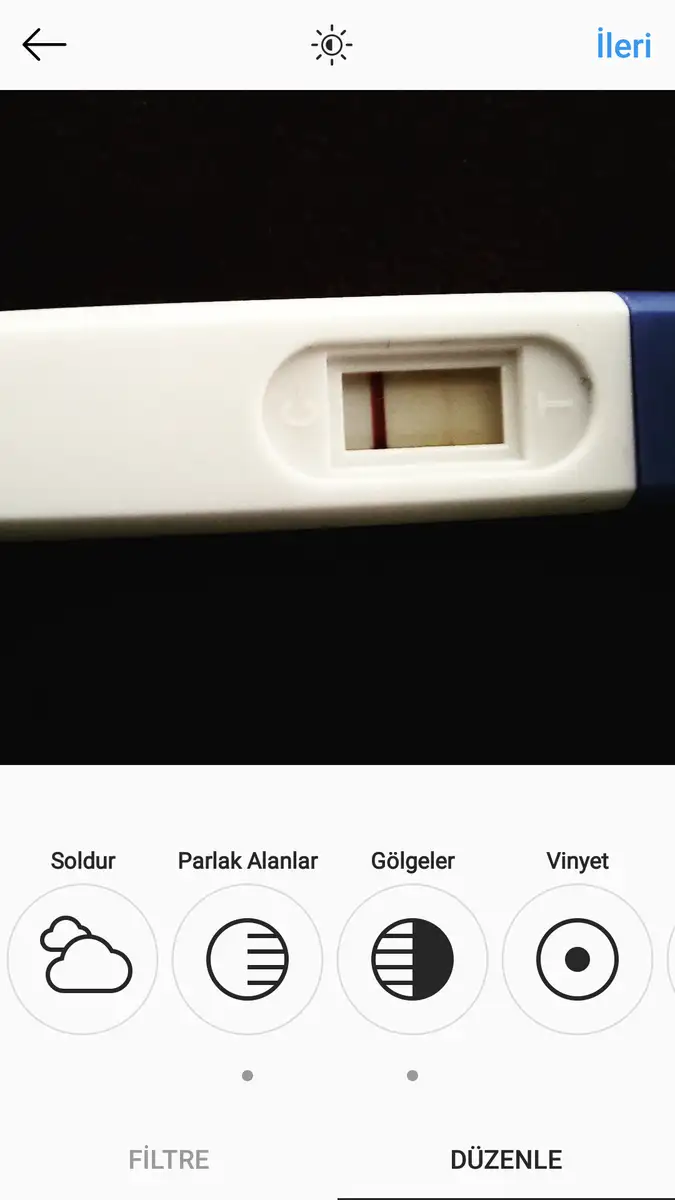Tap İleri to proceed
The image size is (675, 1200).
623,45
